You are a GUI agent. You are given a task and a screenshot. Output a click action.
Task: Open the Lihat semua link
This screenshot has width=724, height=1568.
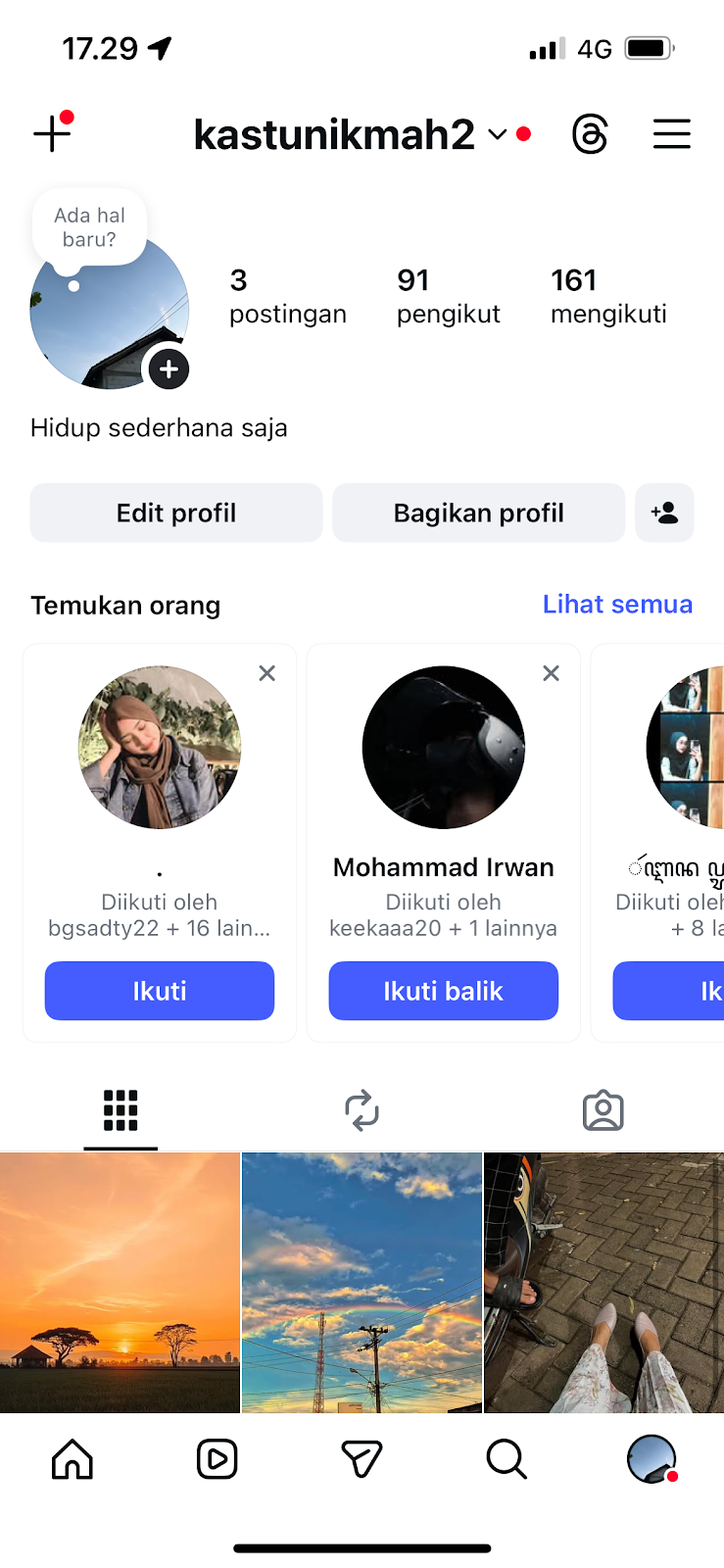pos(617,605)
